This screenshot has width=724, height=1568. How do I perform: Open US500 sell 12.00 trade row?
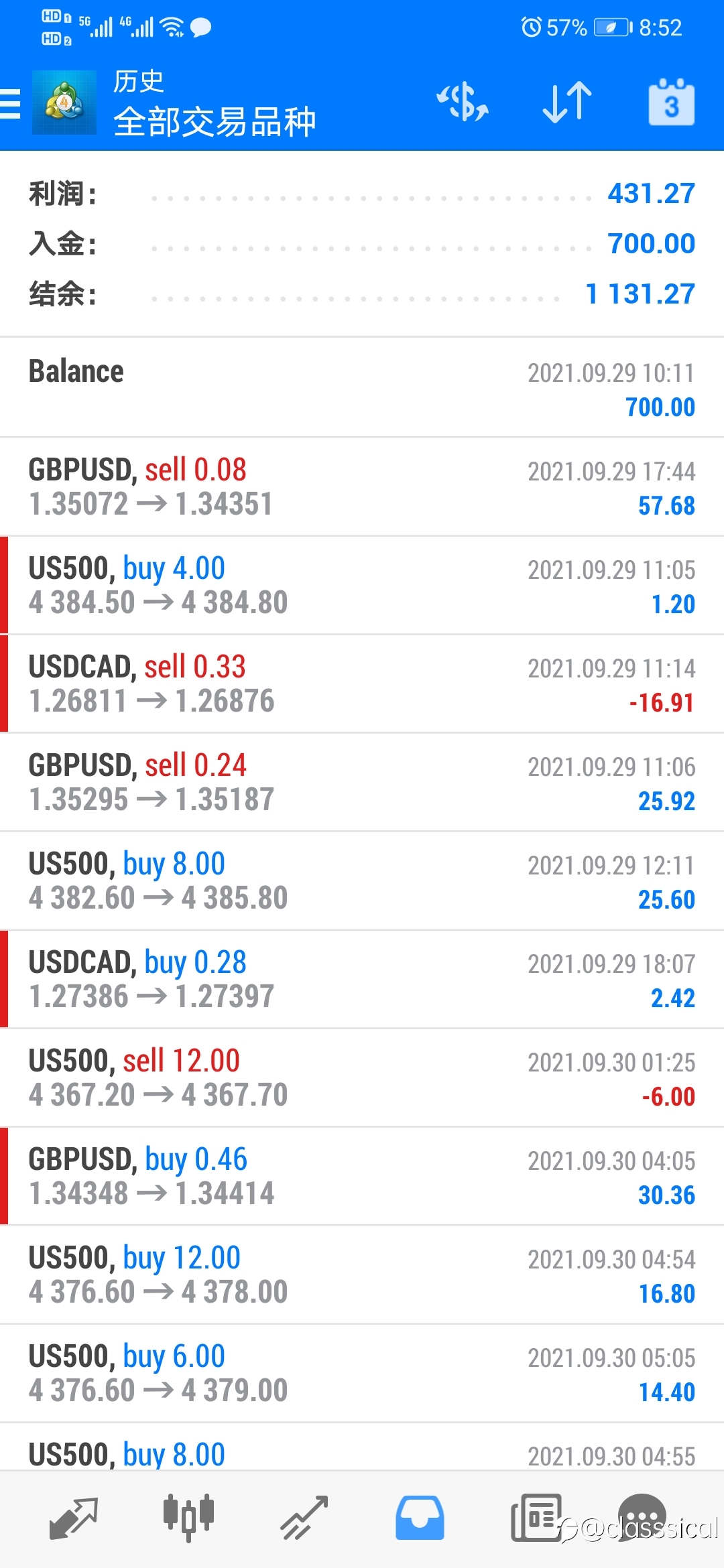(362, 1077)
